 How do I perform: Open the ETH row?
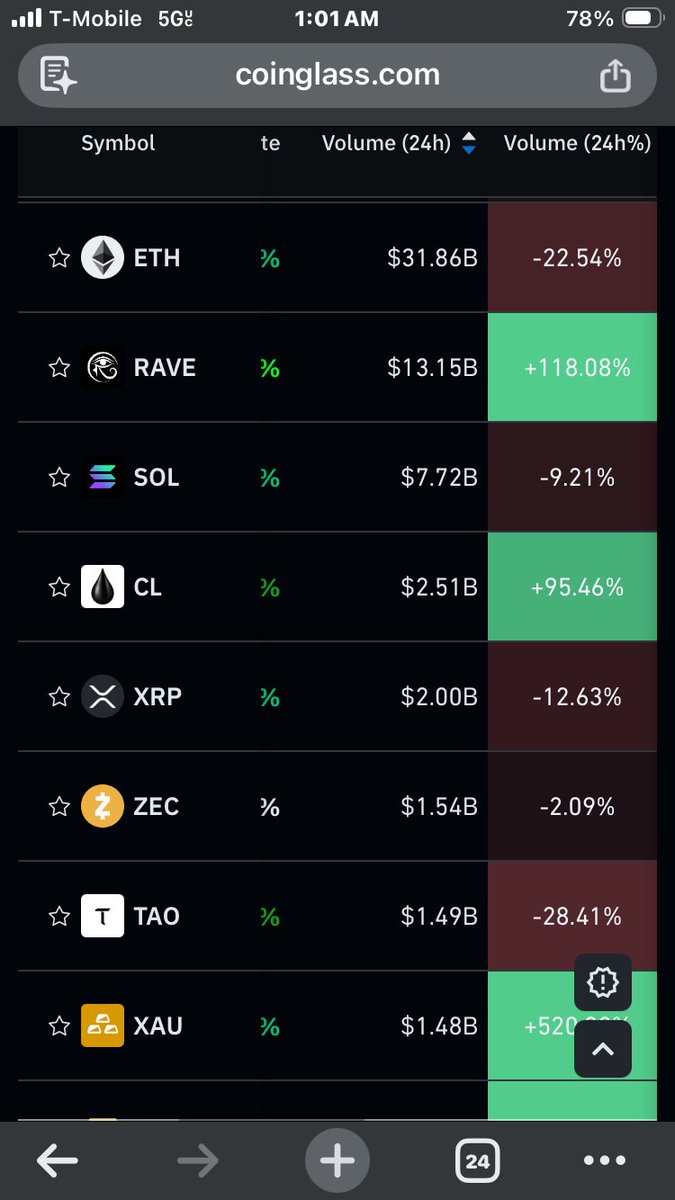(x=156, y=258)
